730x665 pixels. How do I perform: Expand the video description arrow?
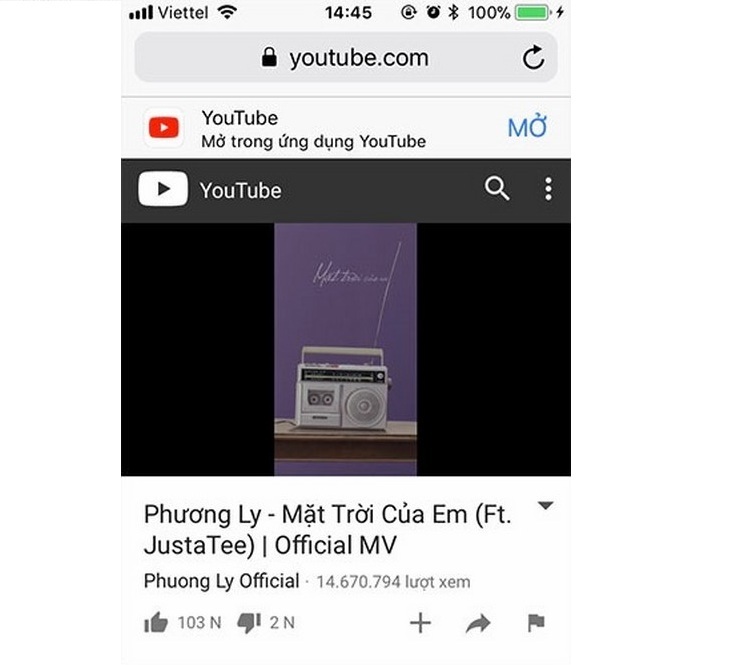tap(545, 507)
